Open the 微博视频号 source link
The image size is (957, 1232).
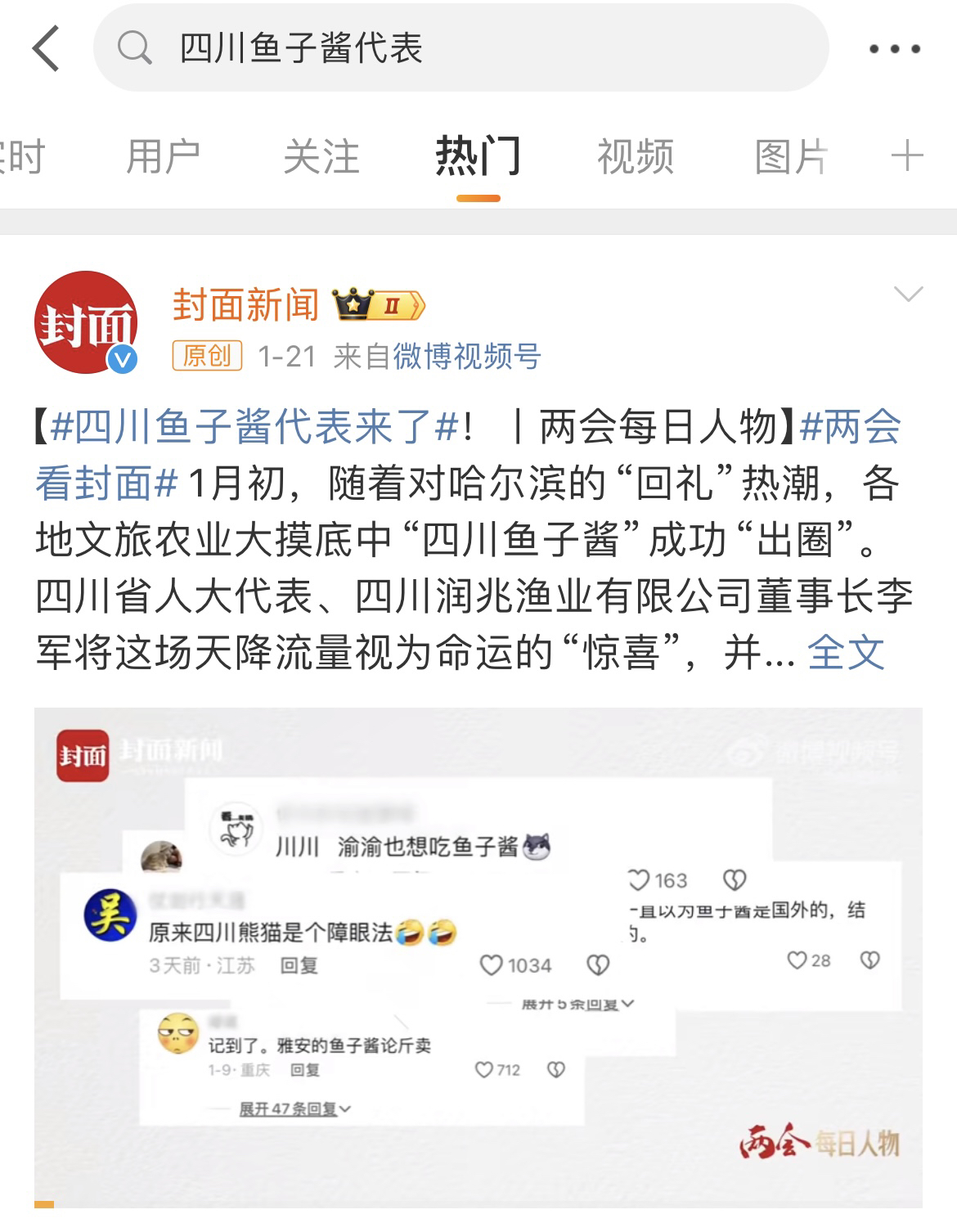[467, 356]
